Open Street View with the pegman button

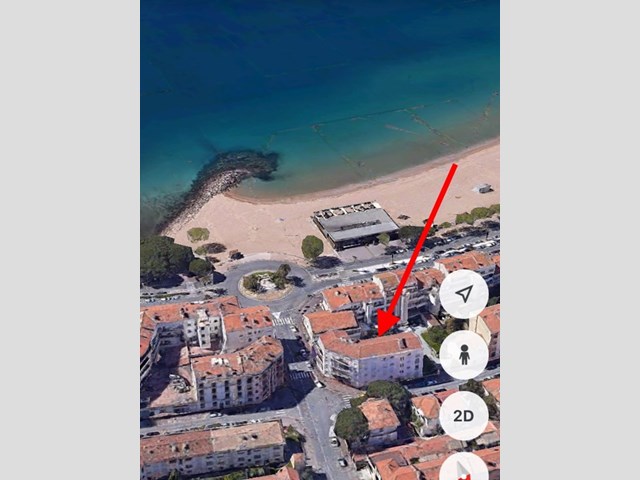coord(464,355)
